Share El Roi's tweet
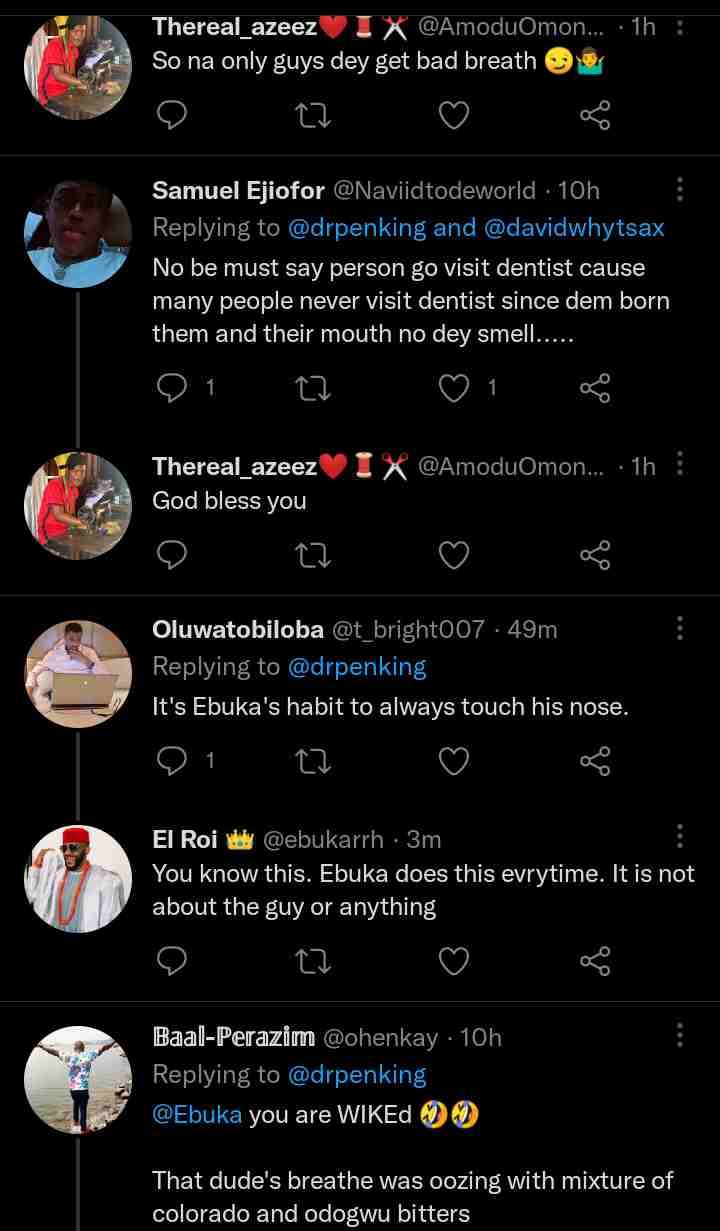 (x=595, y=962)
